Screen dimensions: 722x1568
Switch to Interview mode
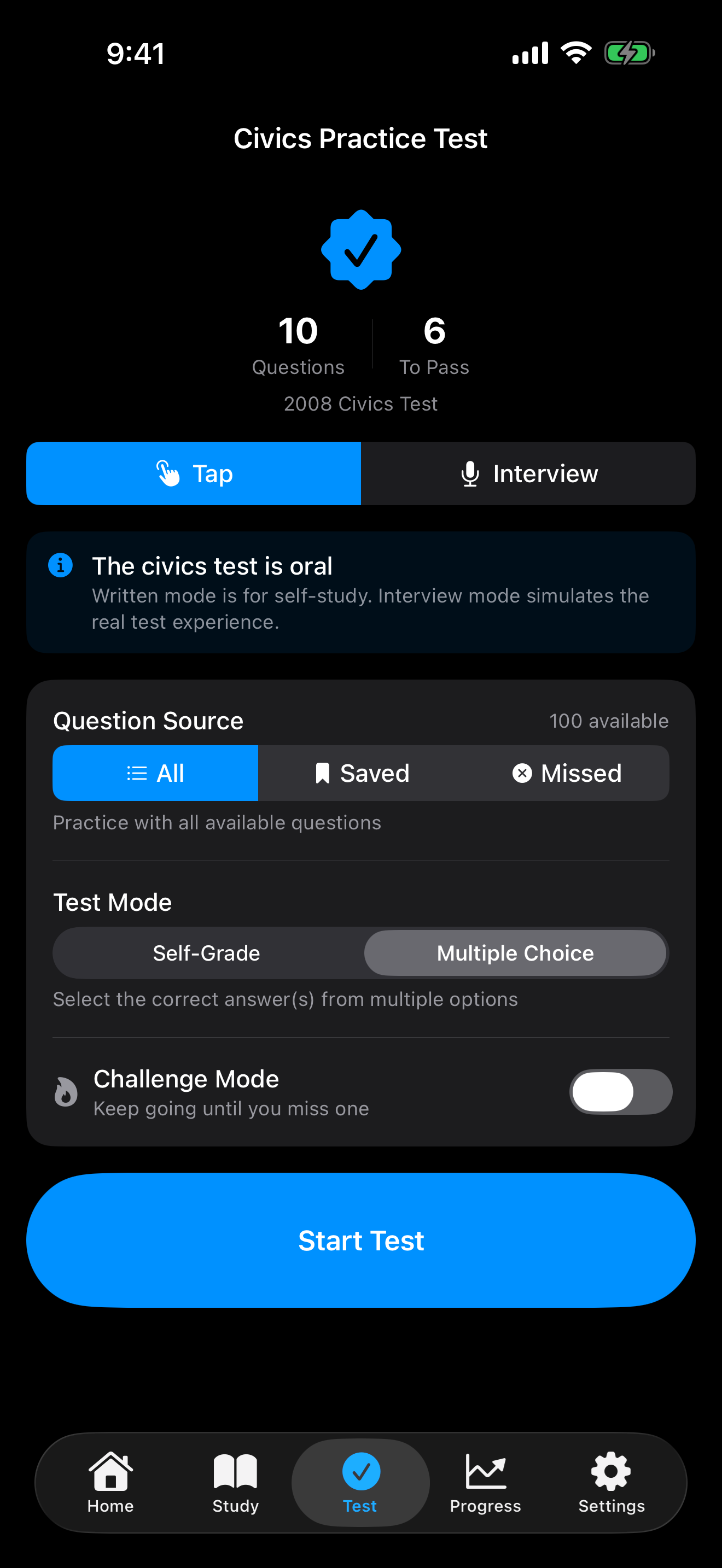528,473
